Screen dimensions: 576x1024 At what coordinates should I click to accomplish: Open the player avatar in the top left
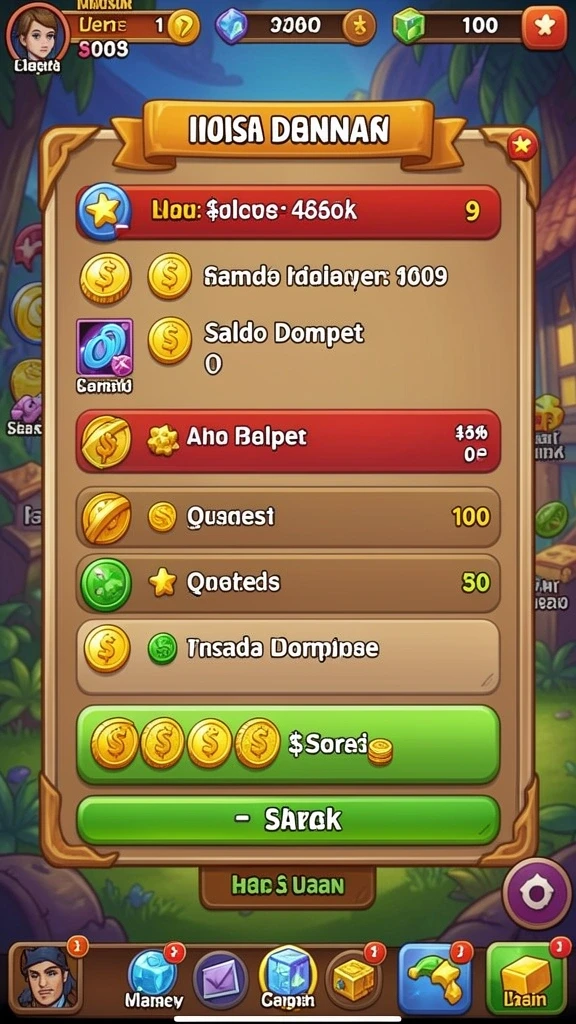37,34
